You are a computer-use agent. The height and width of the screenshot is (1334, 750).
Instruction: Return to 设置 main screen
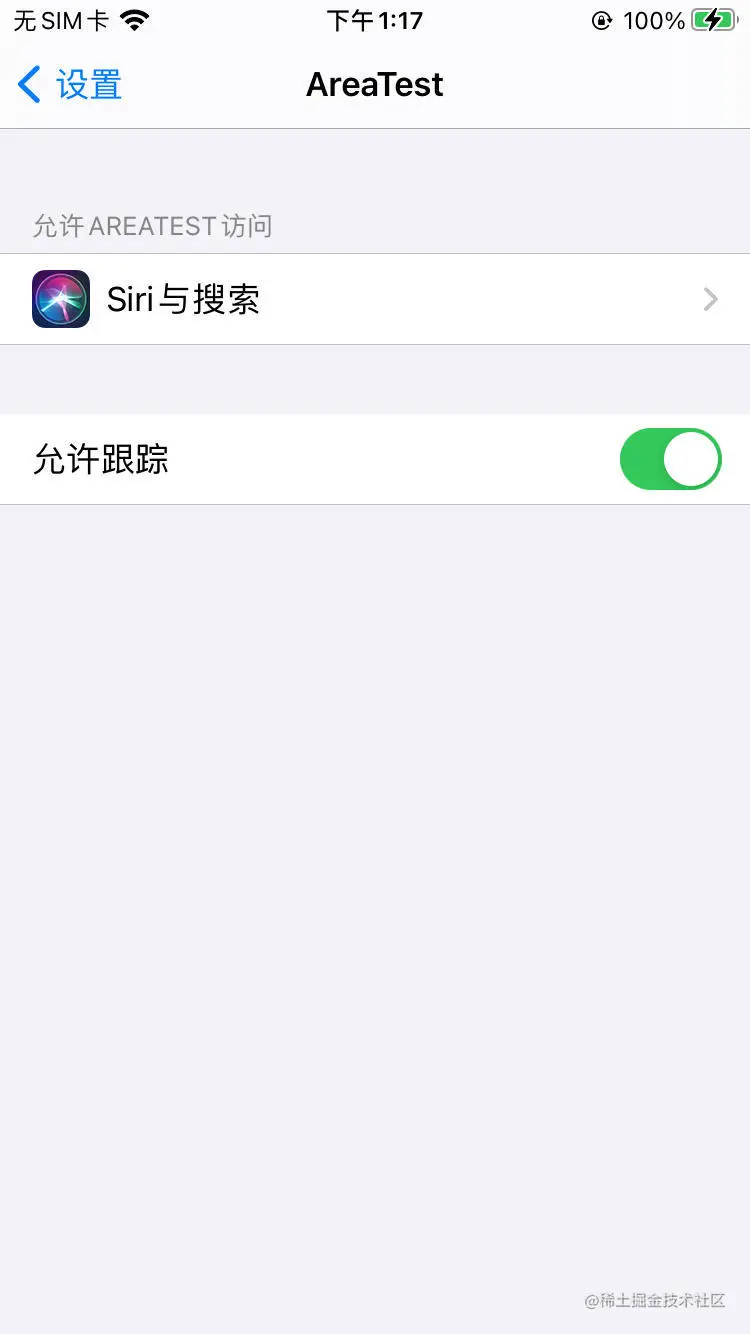[x=70, y=84]
